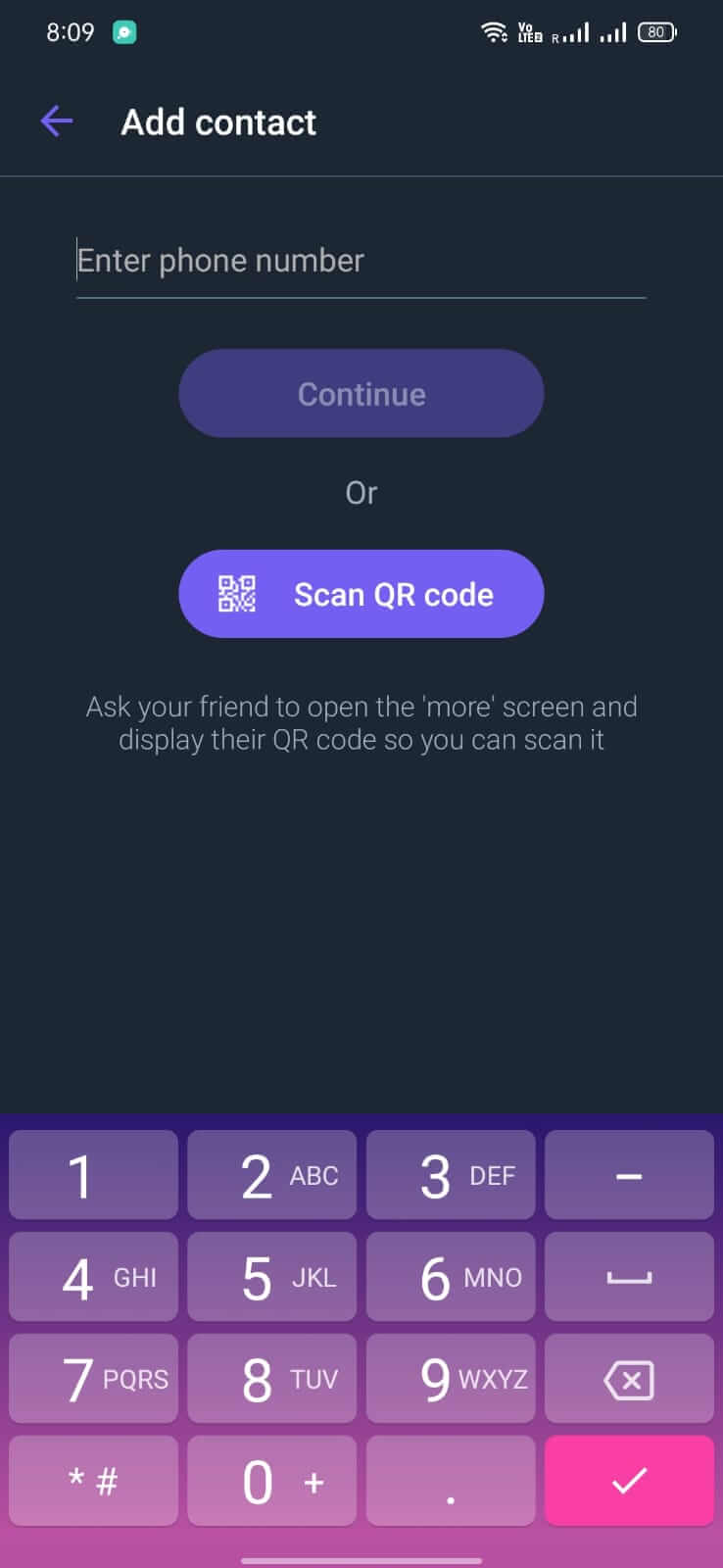723x1568 pixels.
Task: Open the Scan QR code scanner
Action: (x=361, y=594)
